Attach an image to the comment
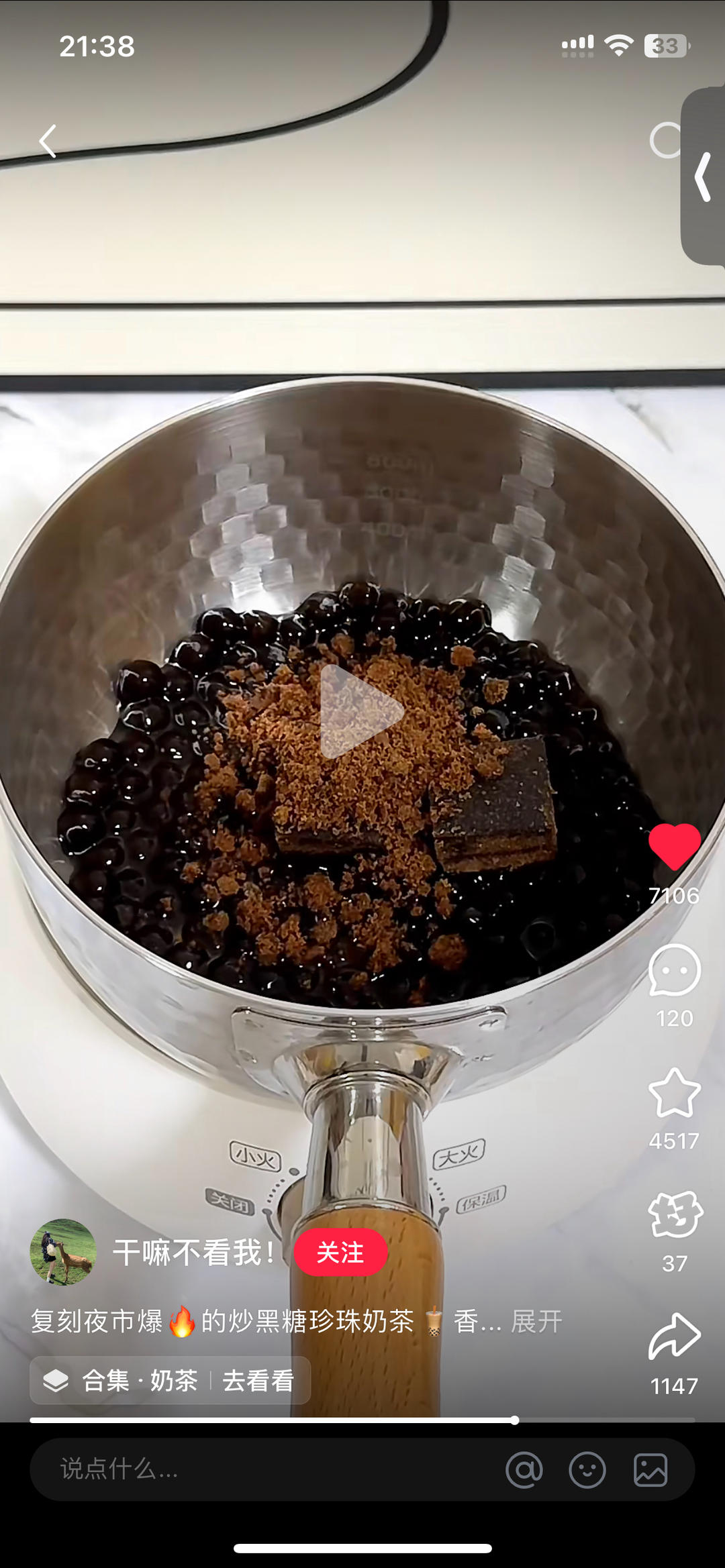Screen dimensions: 725x1568 coord(650,1470)
